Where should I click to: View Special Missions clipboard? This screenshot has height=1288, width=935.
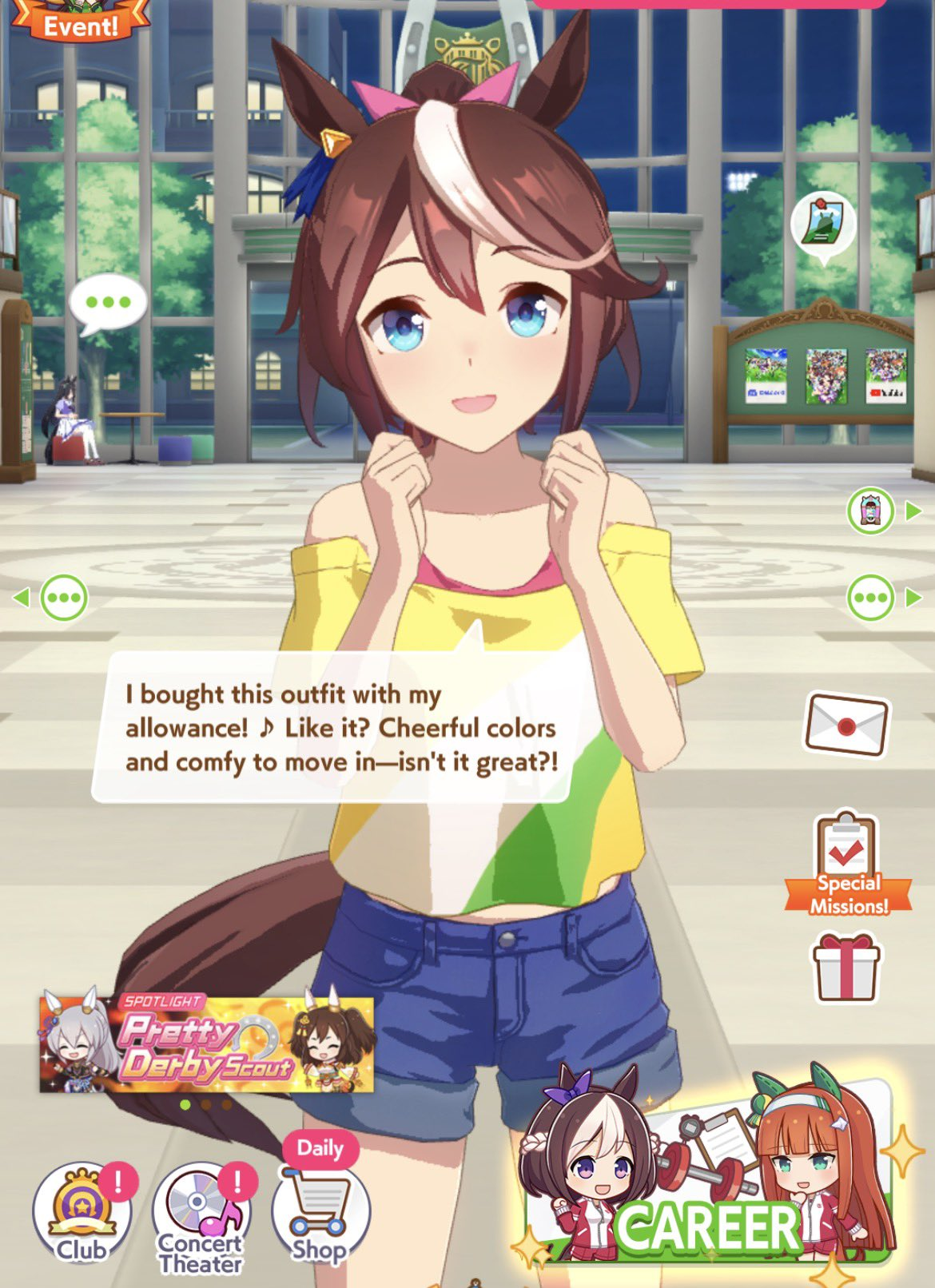[848, 864]
